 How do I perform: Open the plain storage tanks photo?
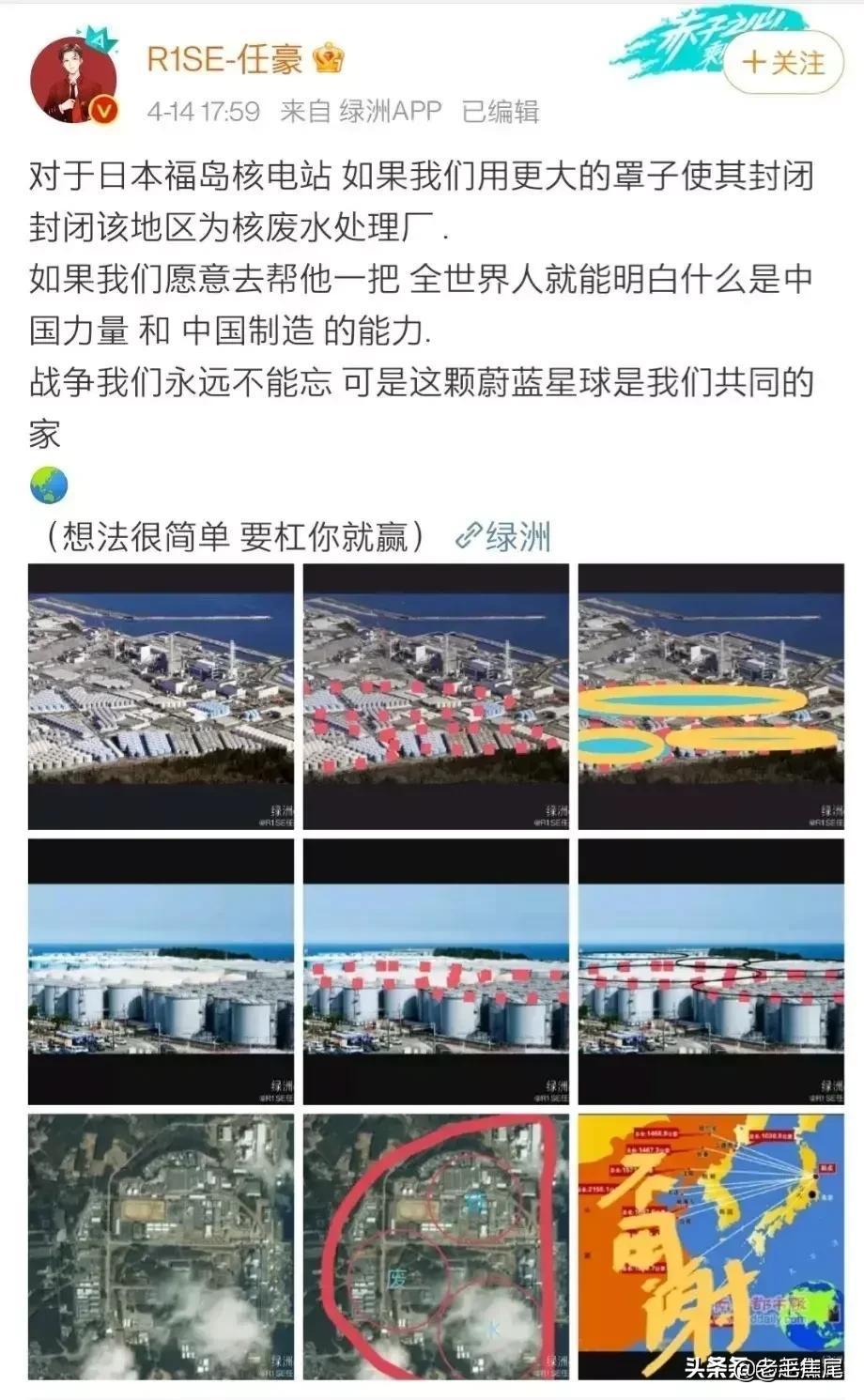click(x=160, y=972)
